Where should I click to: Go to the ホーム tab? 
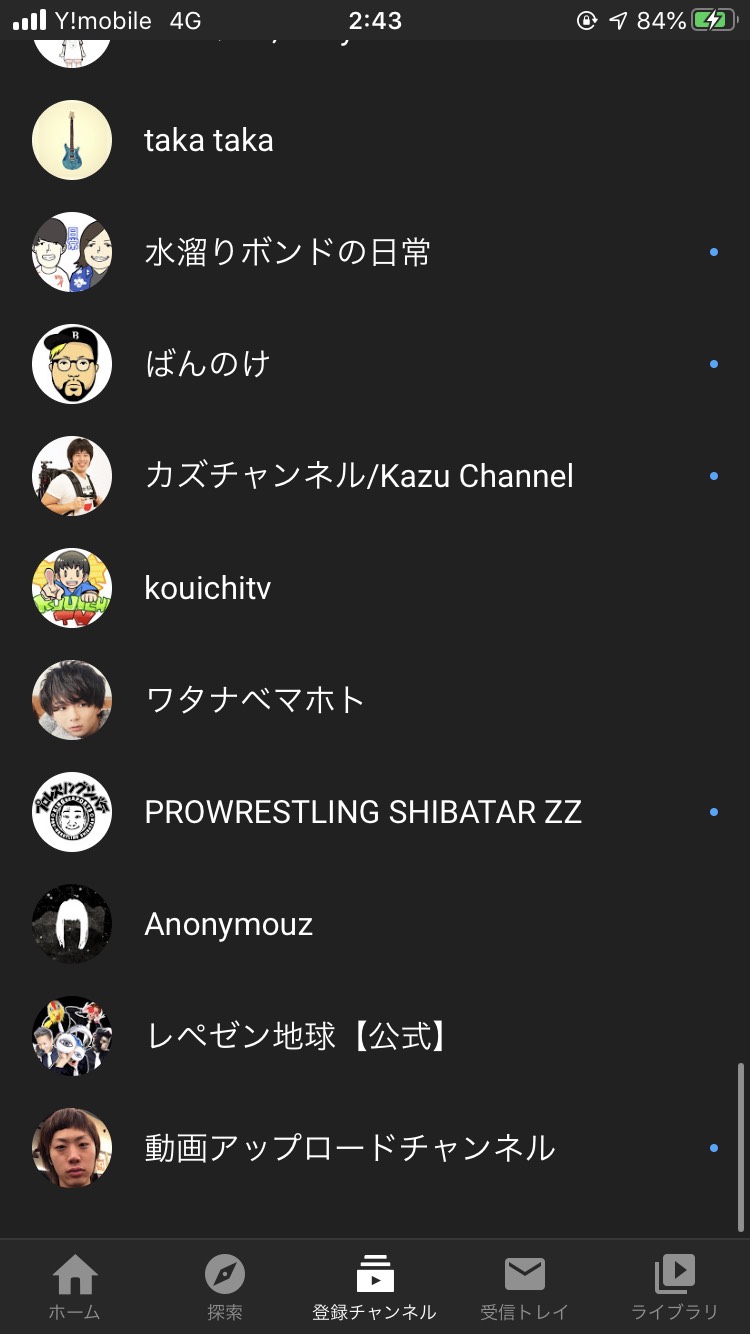(75, 1287)
